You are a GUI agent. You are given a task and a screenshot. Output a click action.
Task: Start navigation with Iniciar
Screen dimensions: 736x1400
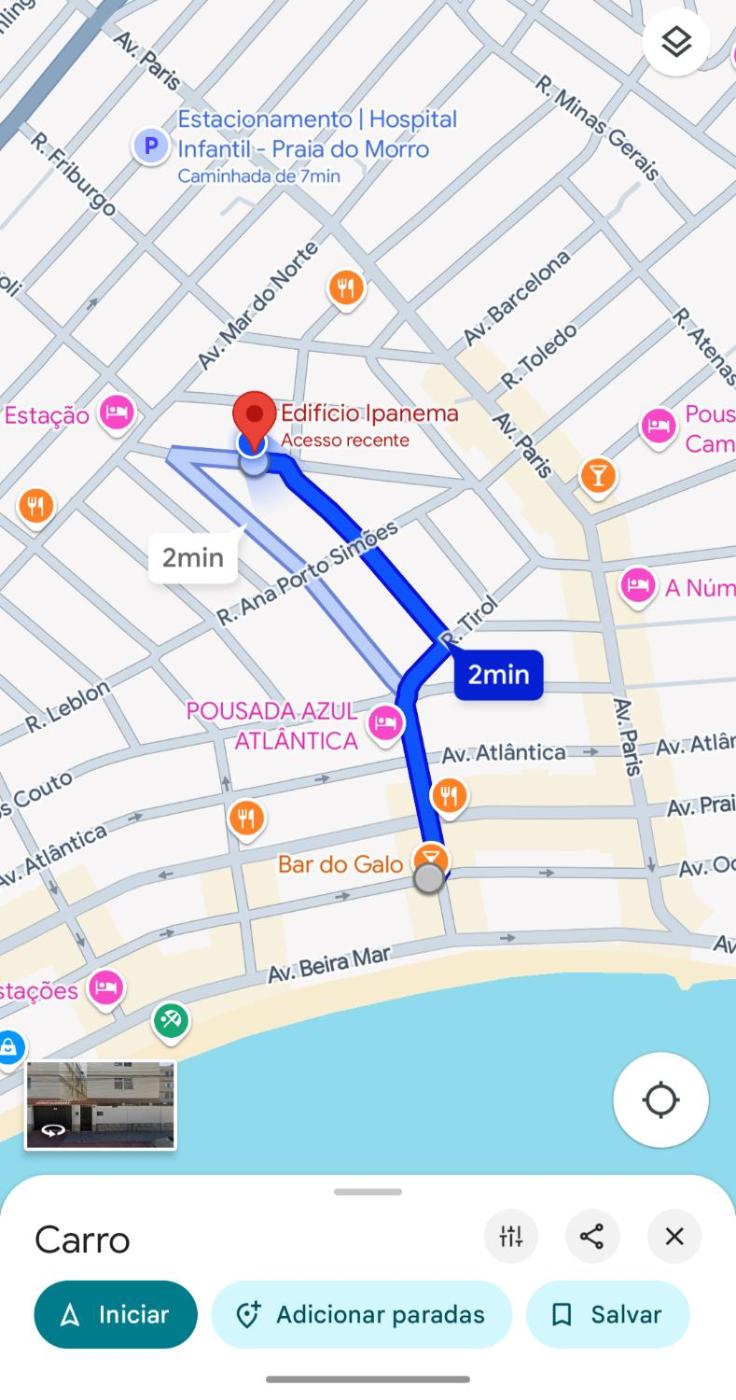pyautogui.click(x=116, y=1315)
